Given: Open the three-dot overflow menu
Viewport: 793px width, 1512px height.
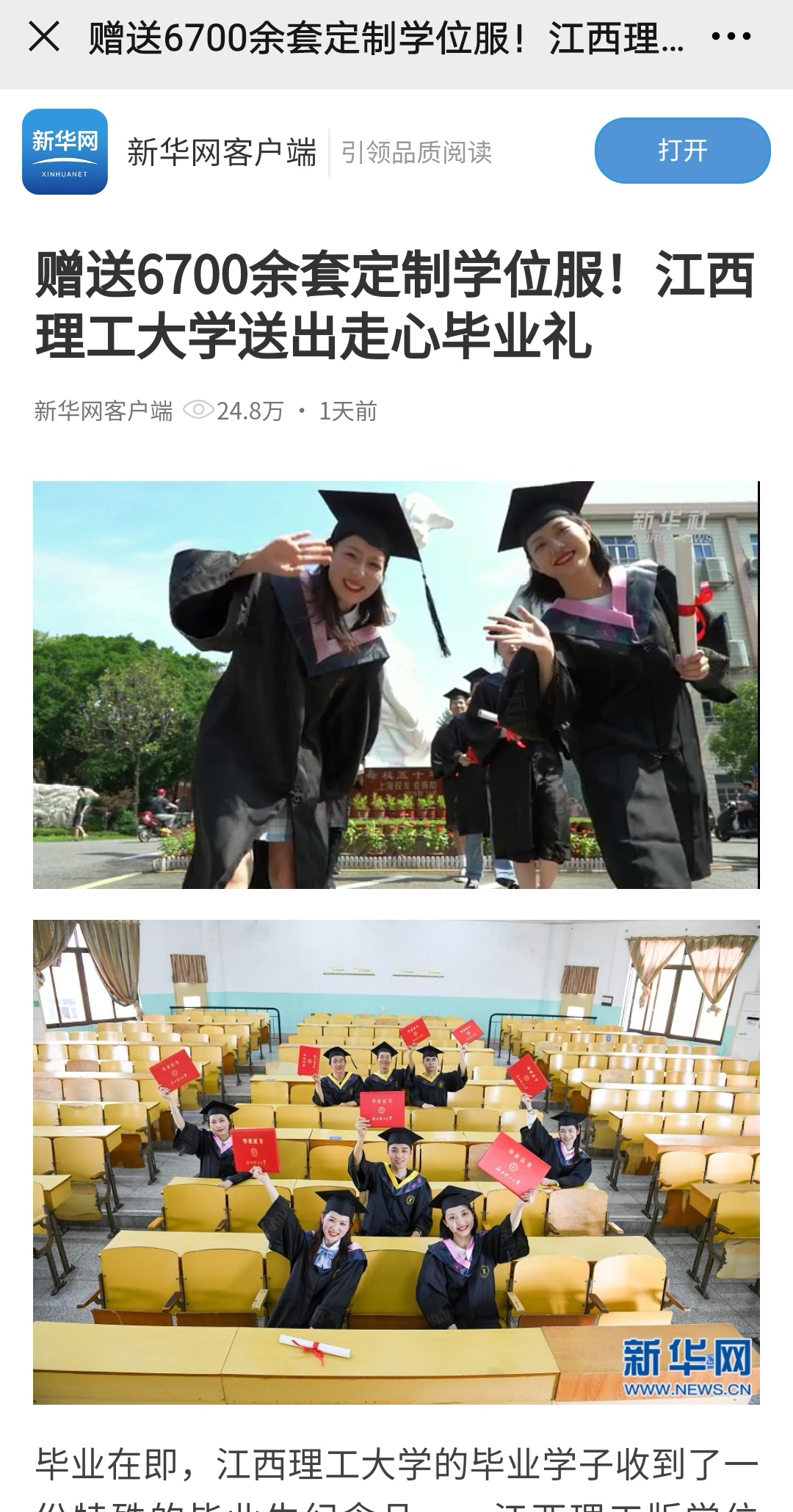Looking at the screenshot, I should pyautogui.click(x=731, y=37).
